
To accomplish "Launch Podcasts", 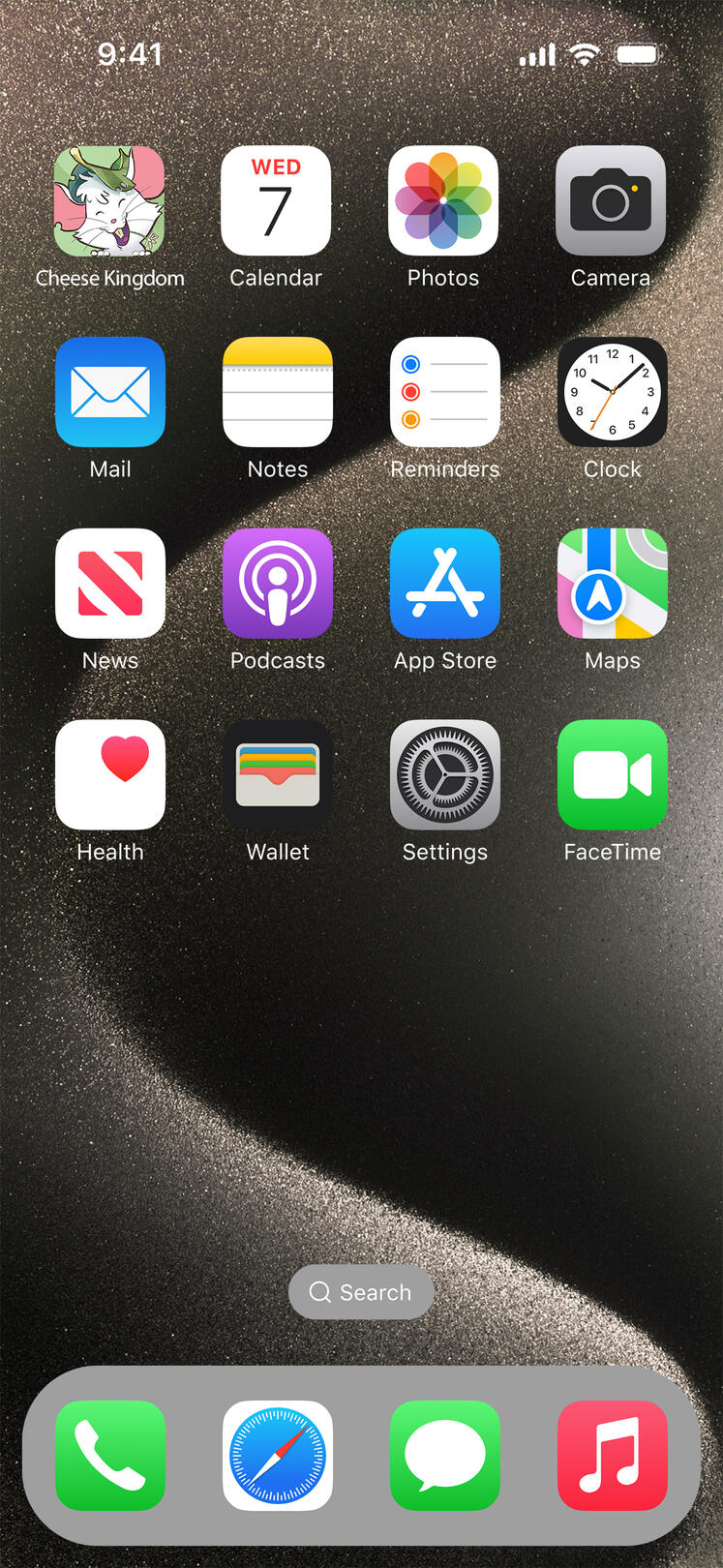I will [x=277, y=584].
